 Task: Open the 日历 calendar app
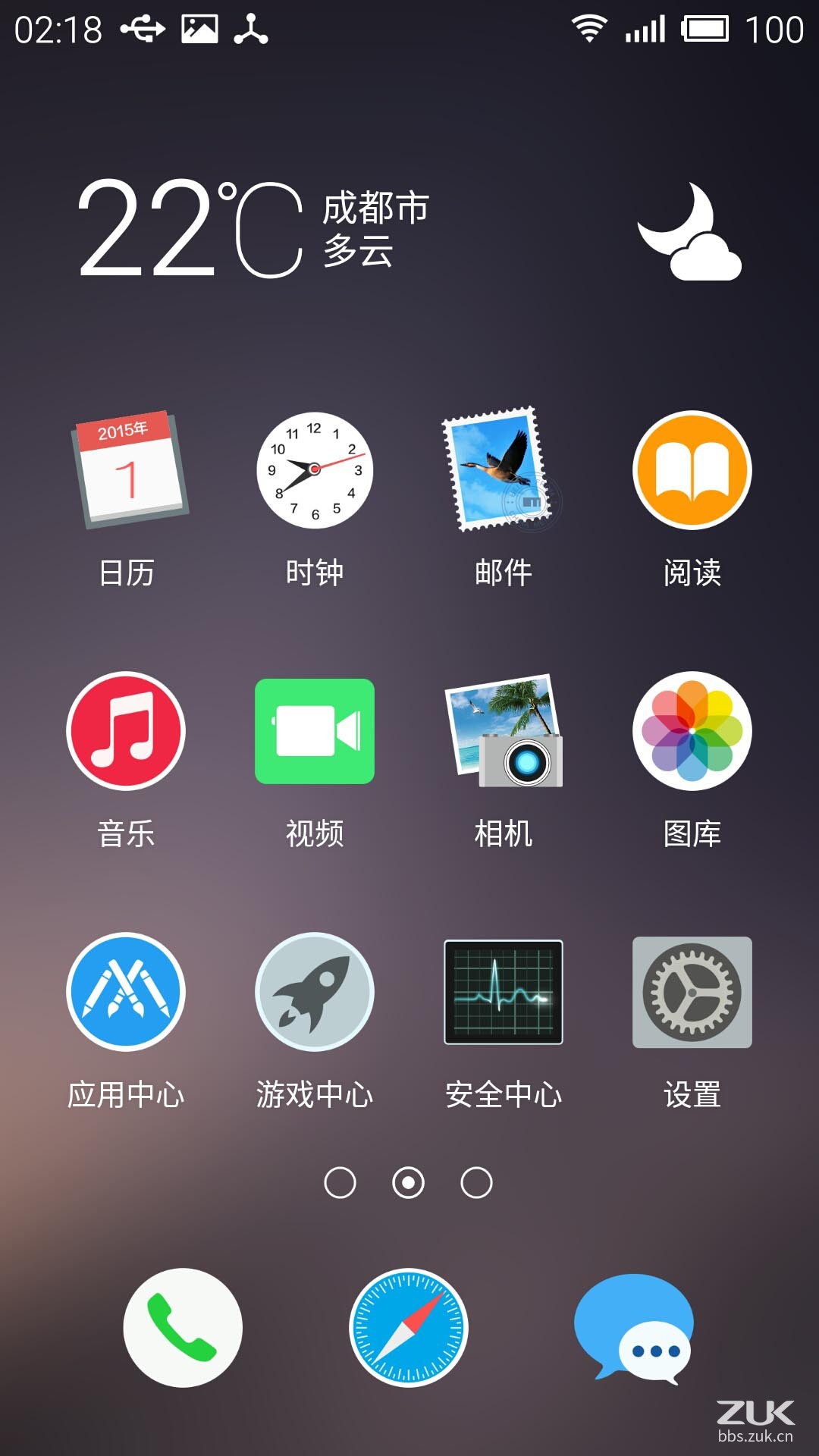pos(127,470)
